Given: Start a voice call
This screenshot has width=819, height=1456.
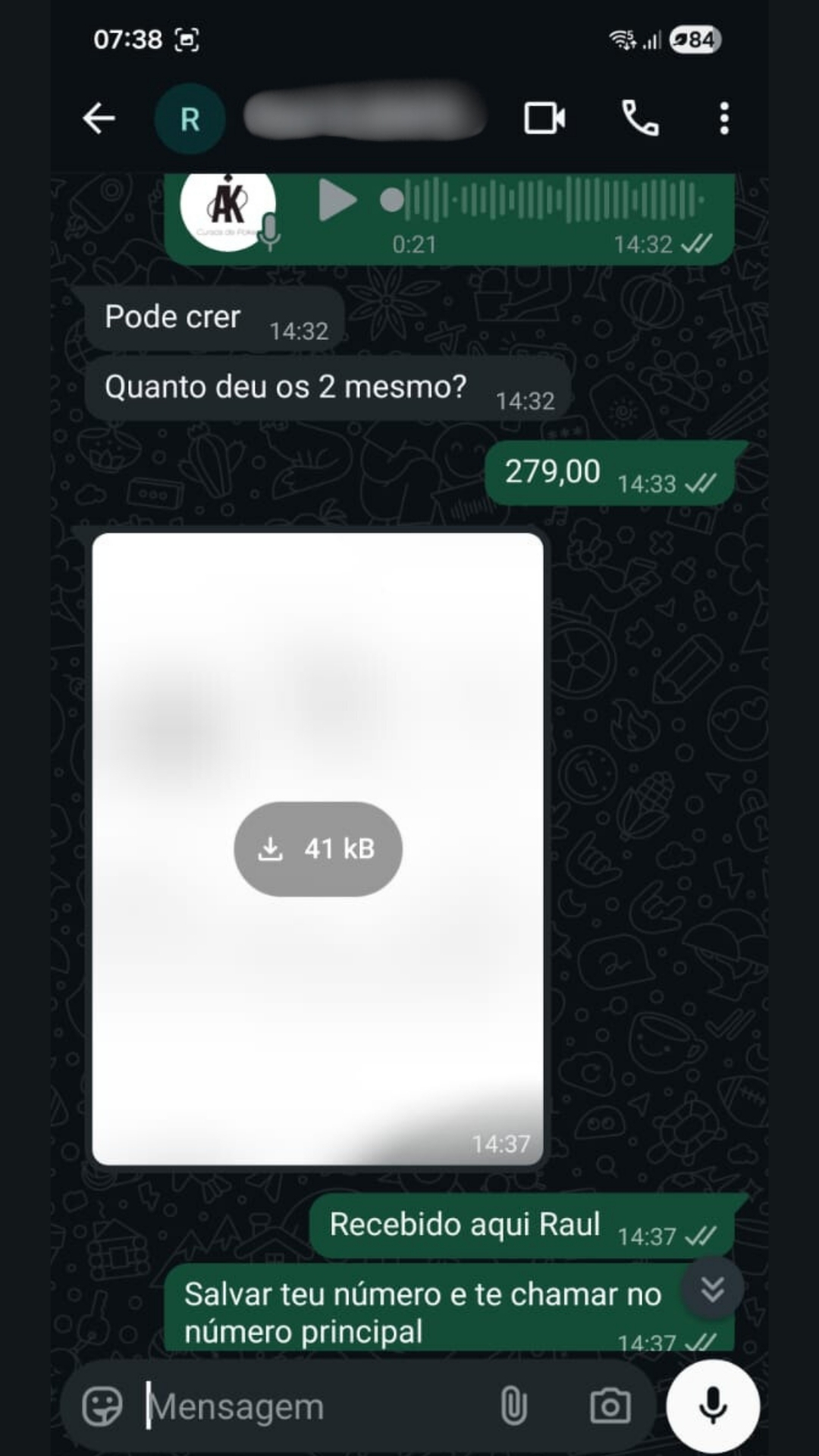Looking at the screenshot, I should pos(639,118).
